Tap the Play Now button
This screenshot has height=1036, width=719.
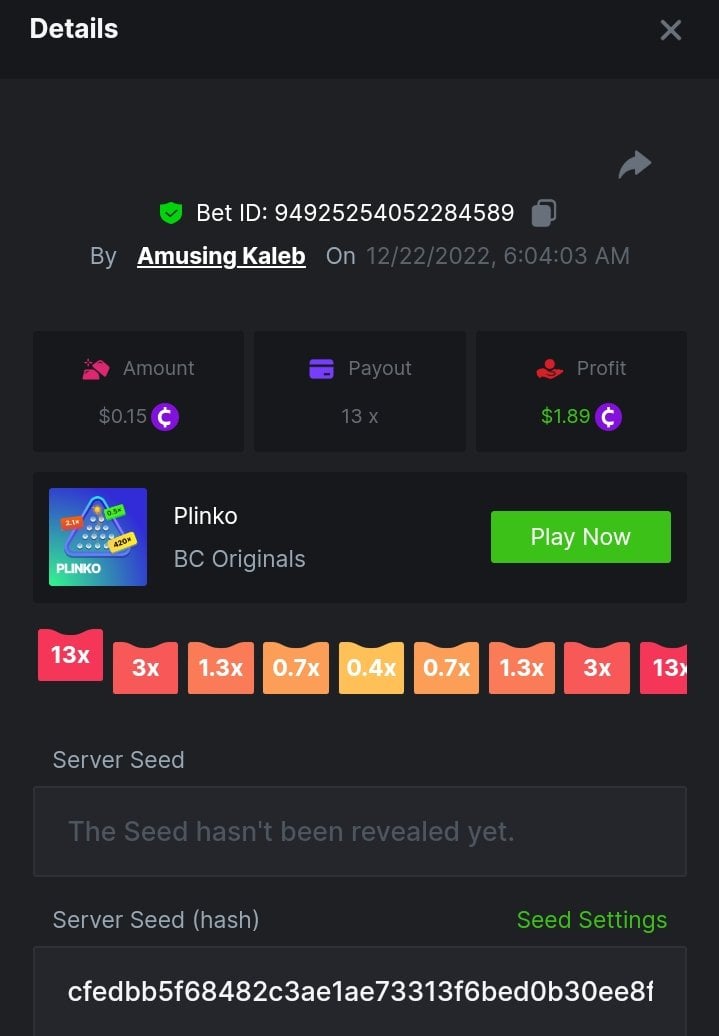(580, 537)
